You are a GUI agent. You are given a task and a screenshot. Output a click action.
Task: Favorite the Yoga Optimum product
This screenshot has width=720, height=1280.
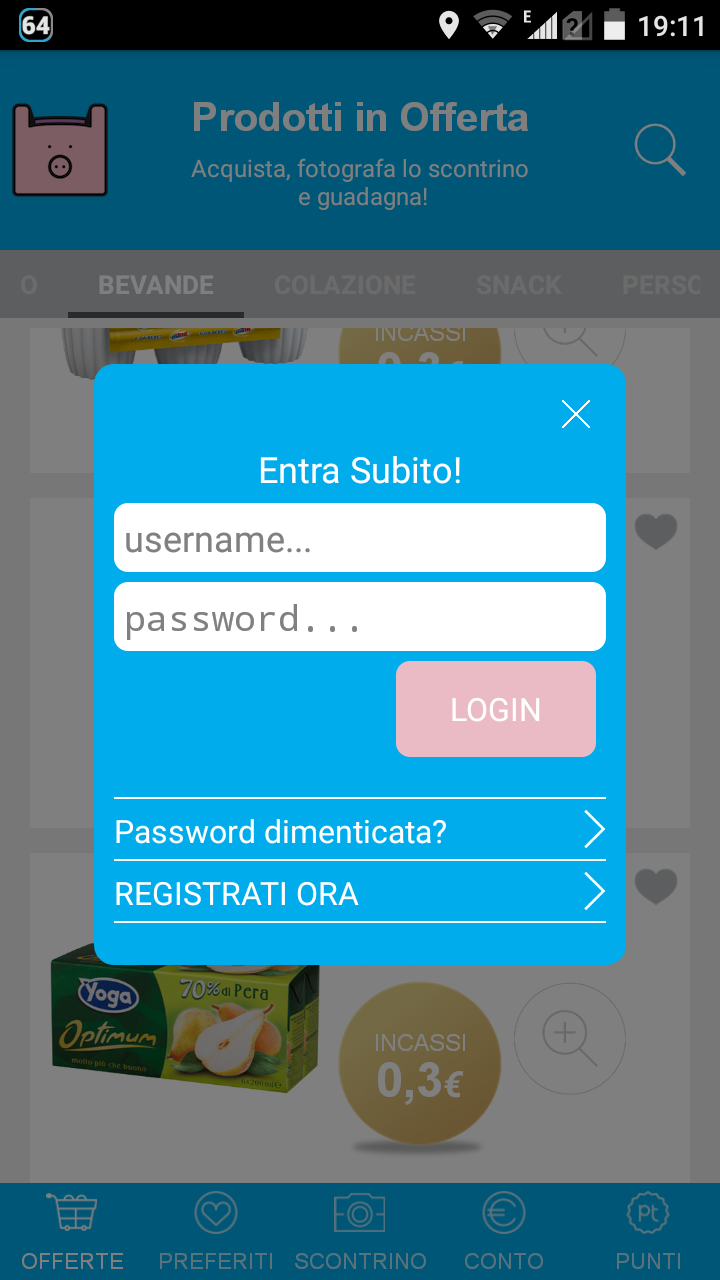(656, 886)
